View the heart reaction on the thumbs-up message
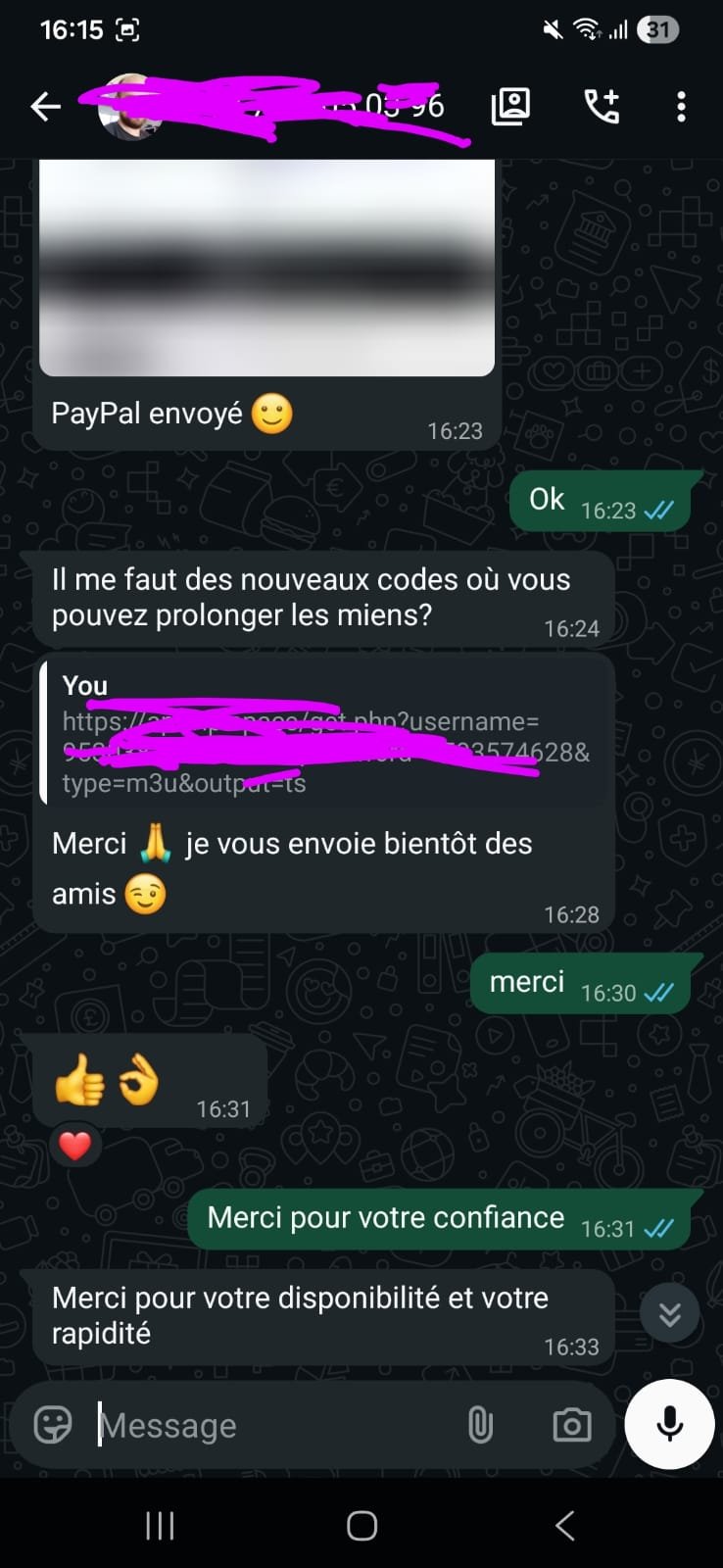The image size is (723, 1568). [x=75, y=1145]
